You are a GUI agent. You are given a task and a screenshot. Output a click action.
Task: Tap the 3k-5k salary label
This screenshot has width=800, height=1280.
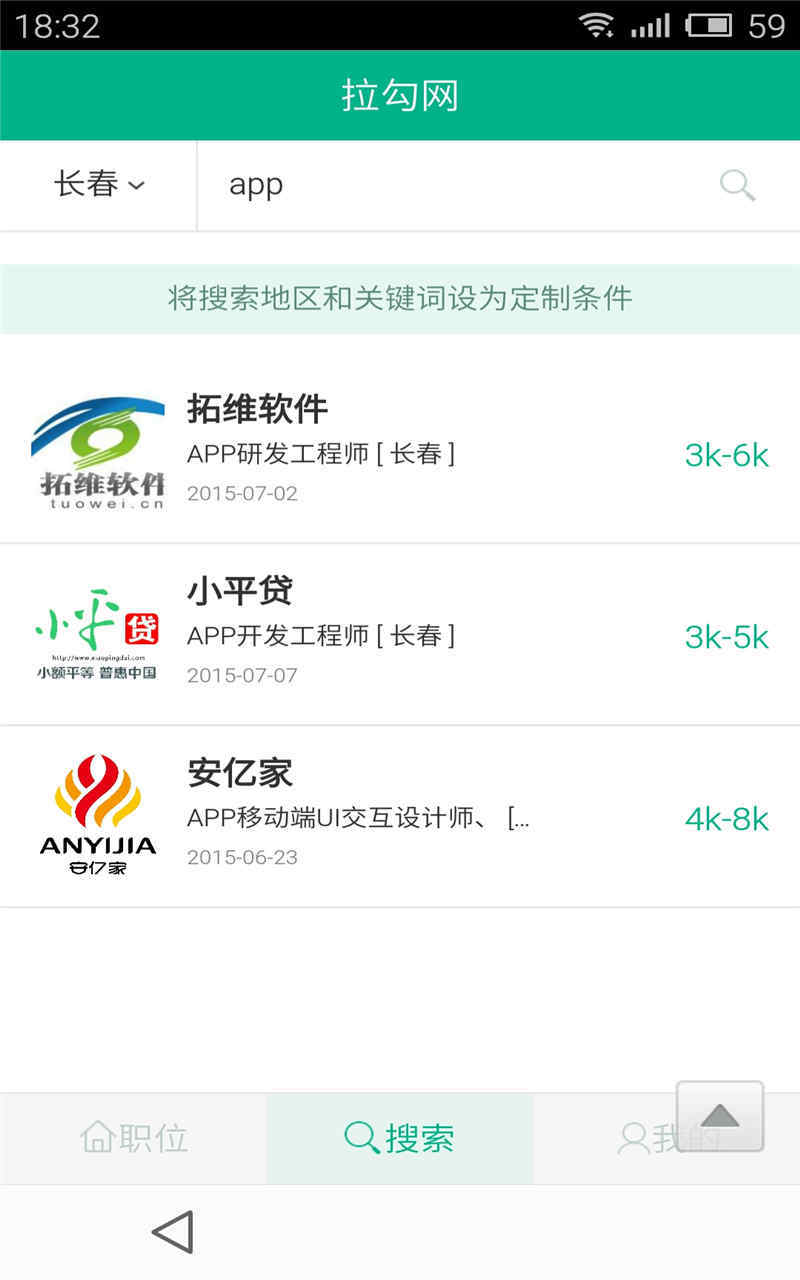point(727,637)
